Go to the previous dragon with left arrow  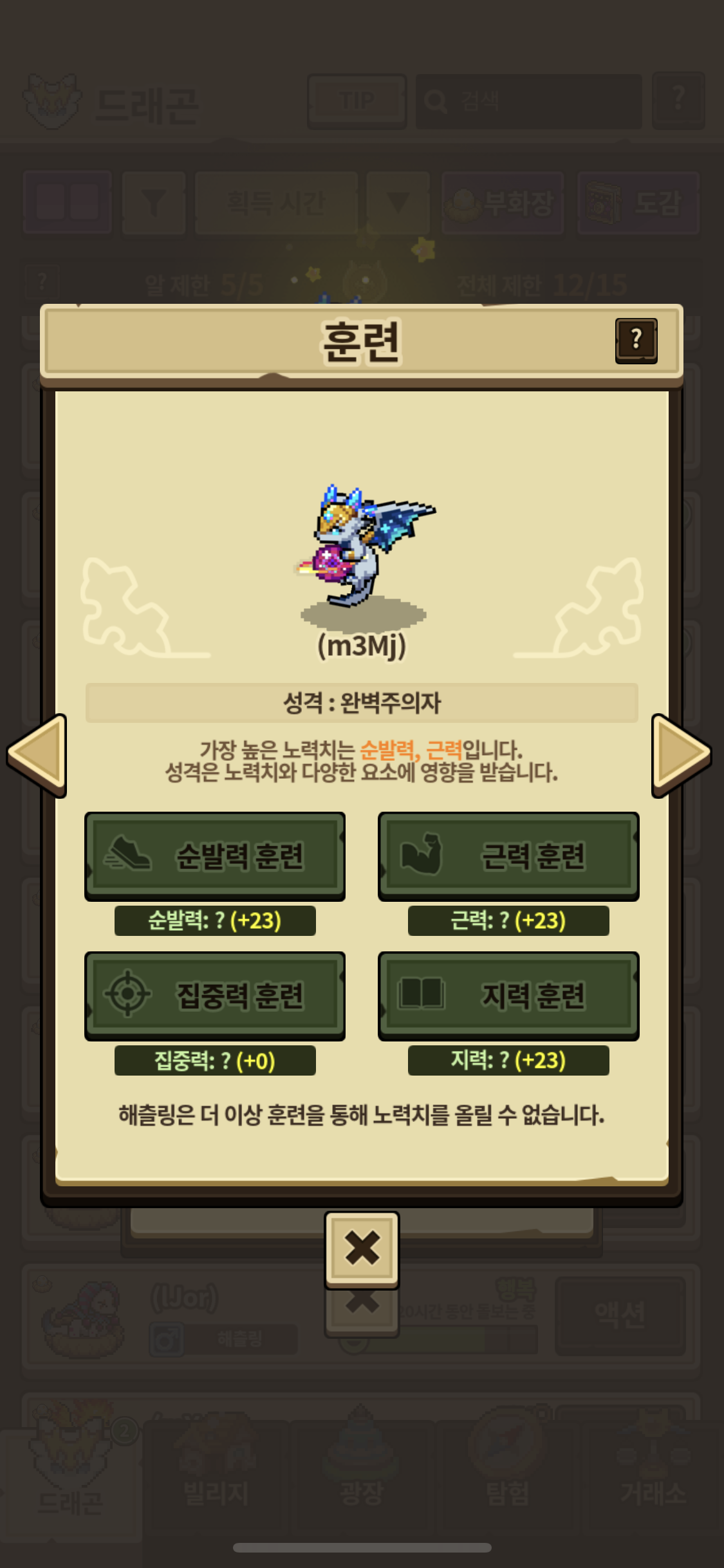coord(39,754)
